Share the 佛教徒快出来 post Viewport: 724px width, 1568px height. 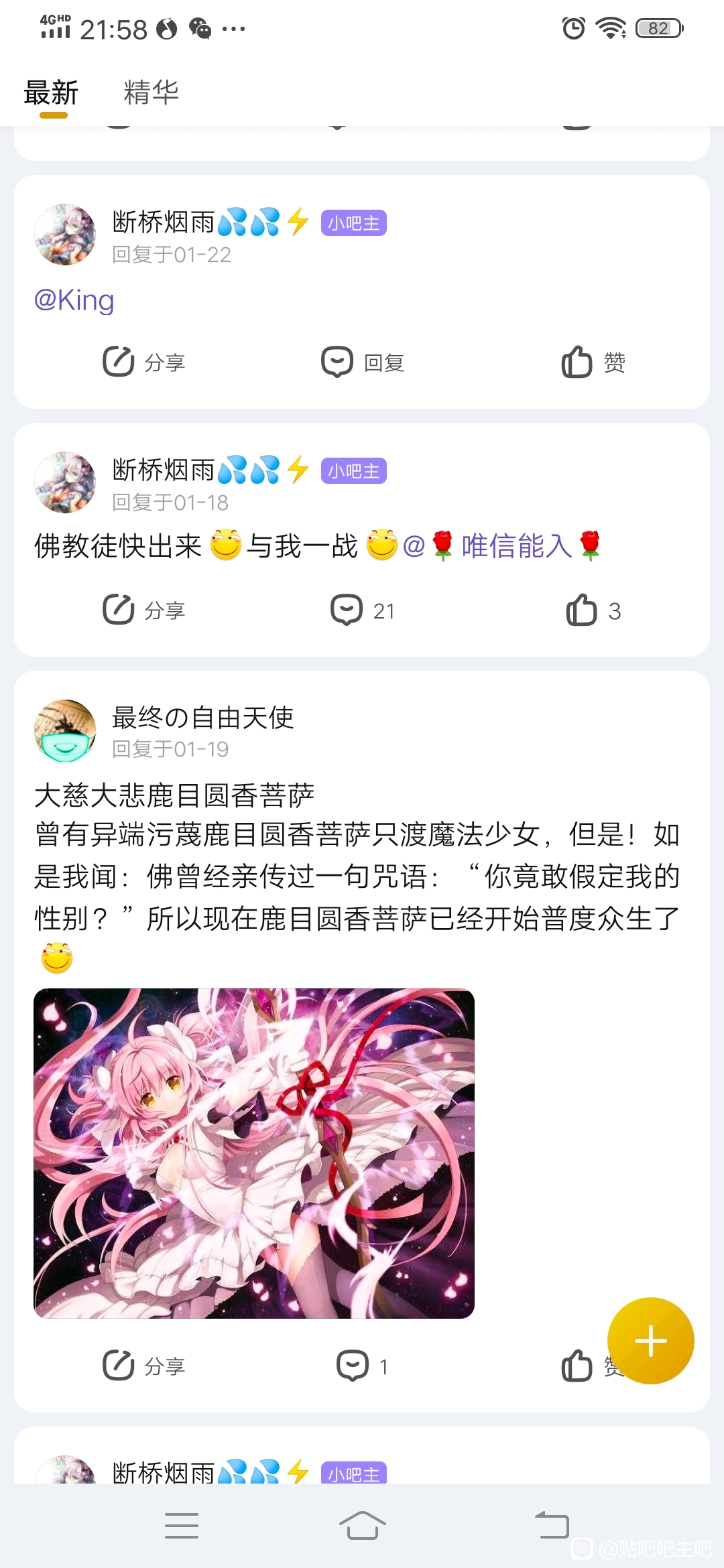[x=143, y=610]
